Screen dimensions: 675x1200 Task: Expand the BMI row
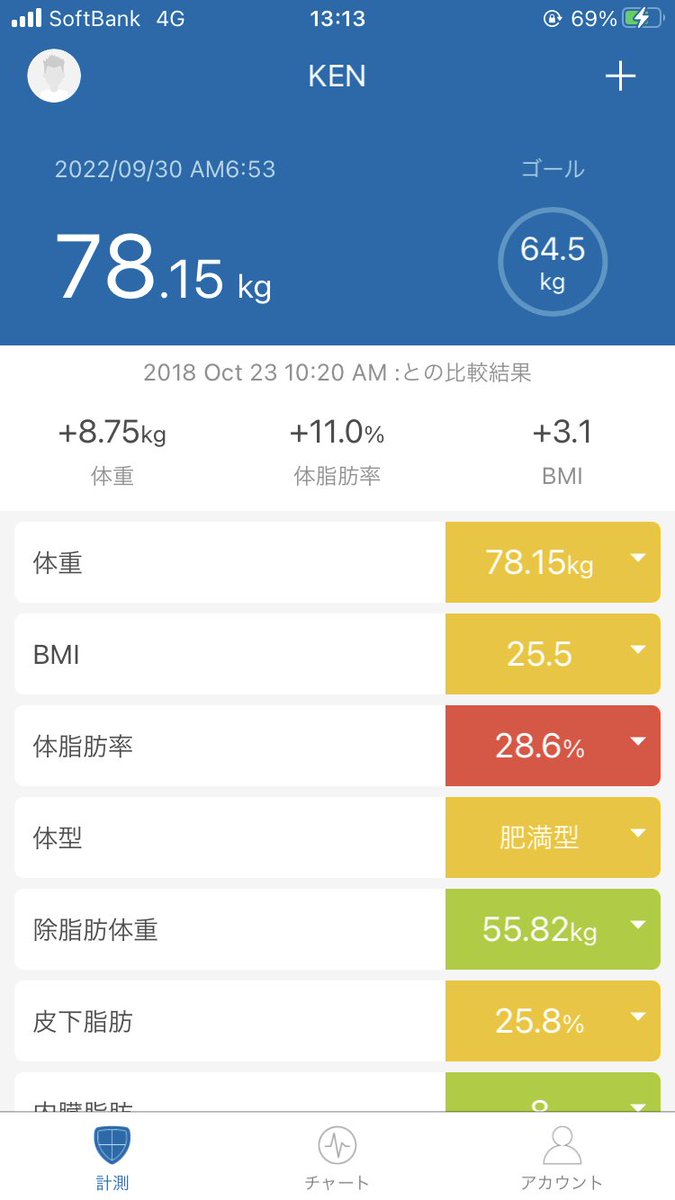[x=337, y=654]
